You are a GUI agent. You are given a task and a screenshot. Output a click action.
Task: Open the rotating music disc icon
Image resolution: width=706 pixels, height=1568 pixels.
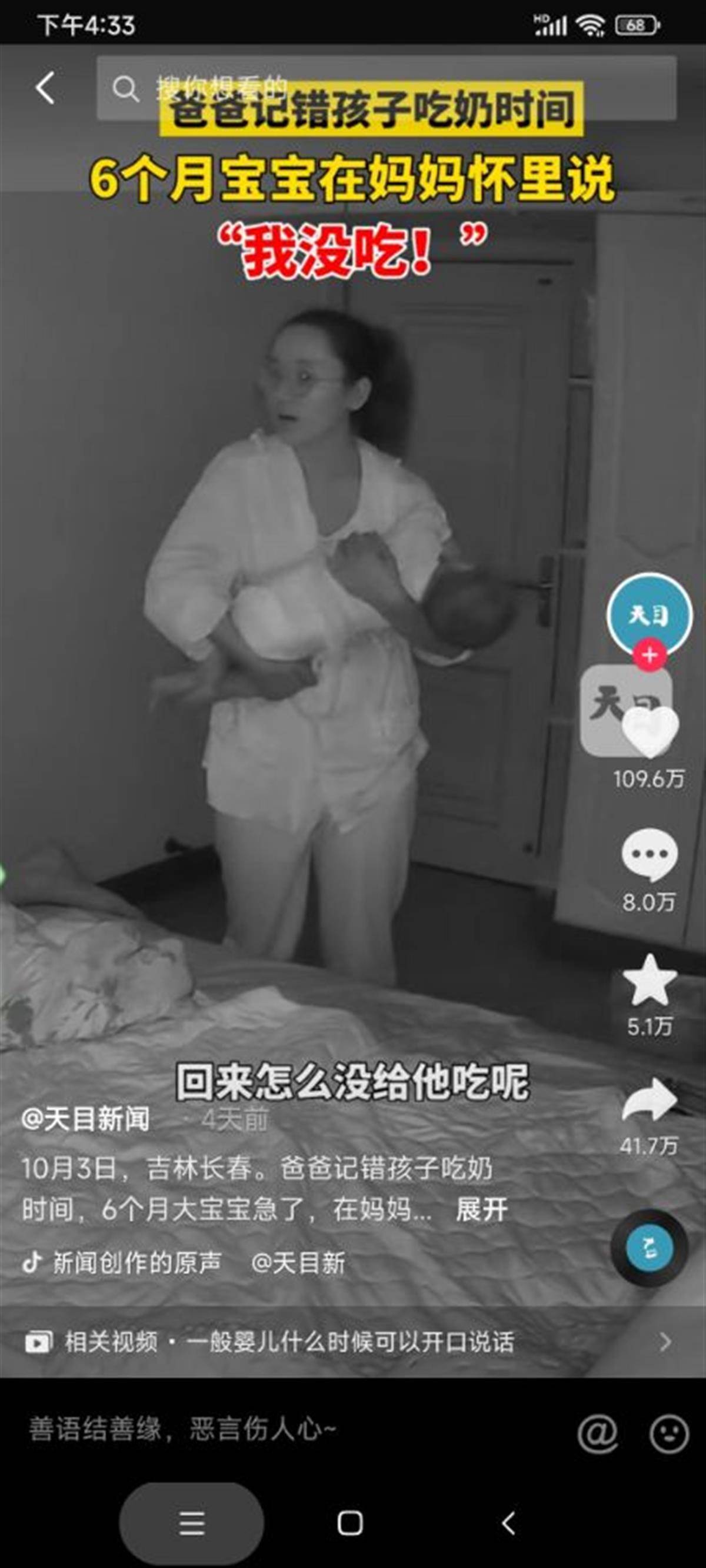coord(650,1248)
